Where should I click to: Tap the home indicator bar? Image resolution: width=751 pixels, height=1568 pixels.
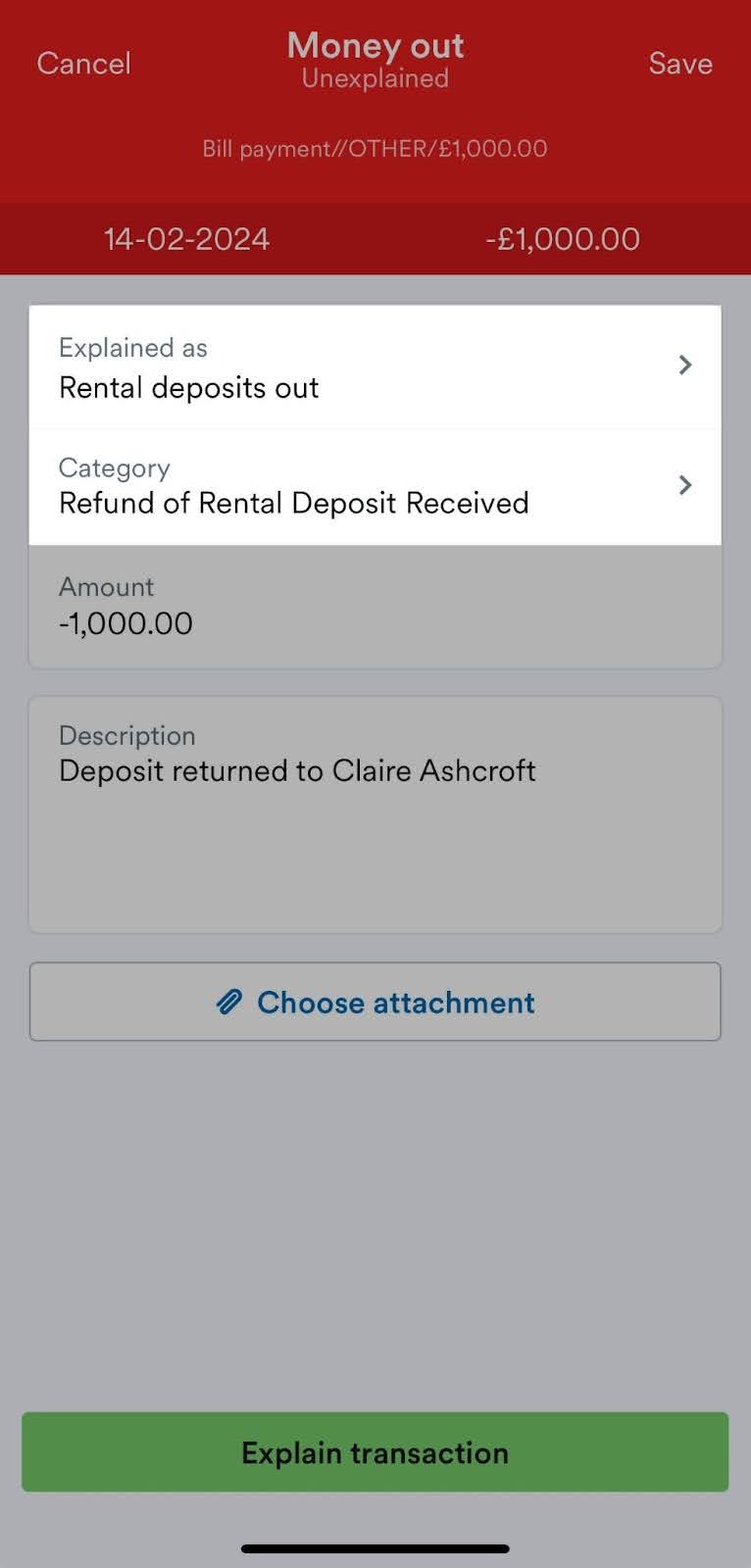pos(375,1548)
